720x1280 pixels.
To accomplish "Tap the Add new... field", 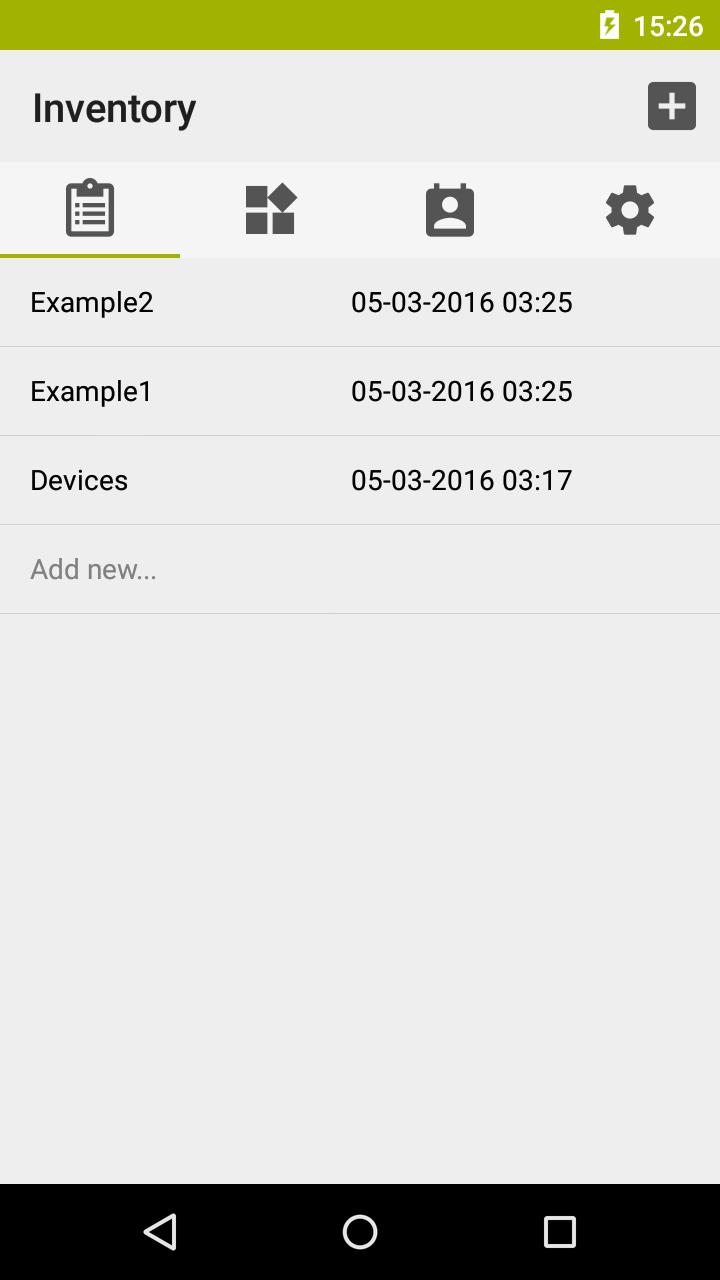I will pyautogui.click(x=360, y=569).
